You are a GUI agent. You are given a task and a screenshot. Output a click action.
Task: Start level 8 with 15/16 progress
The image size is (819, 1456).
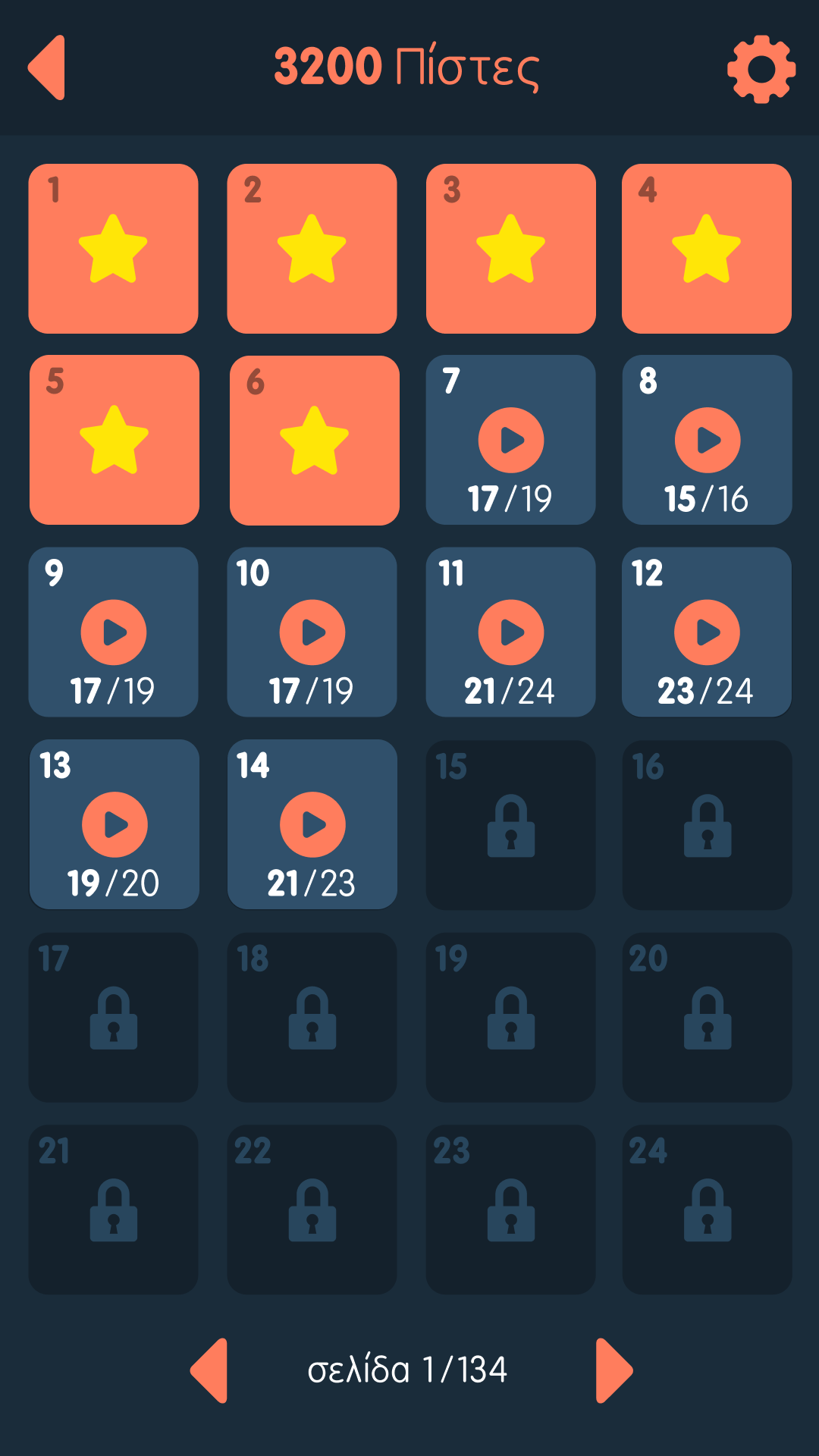click(708, 440)
